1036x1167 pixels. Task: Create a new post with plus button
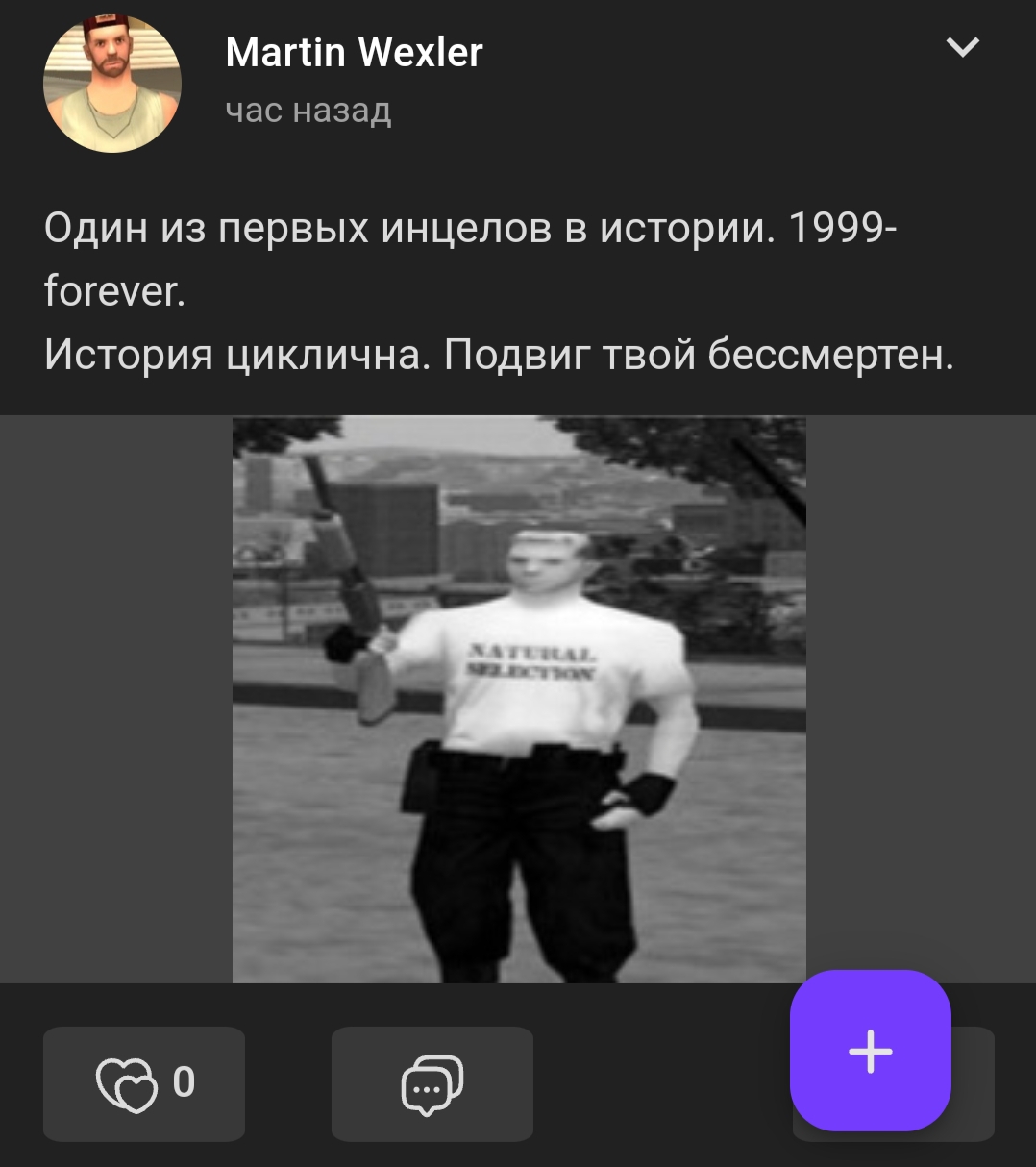[x=870, y=1051]
